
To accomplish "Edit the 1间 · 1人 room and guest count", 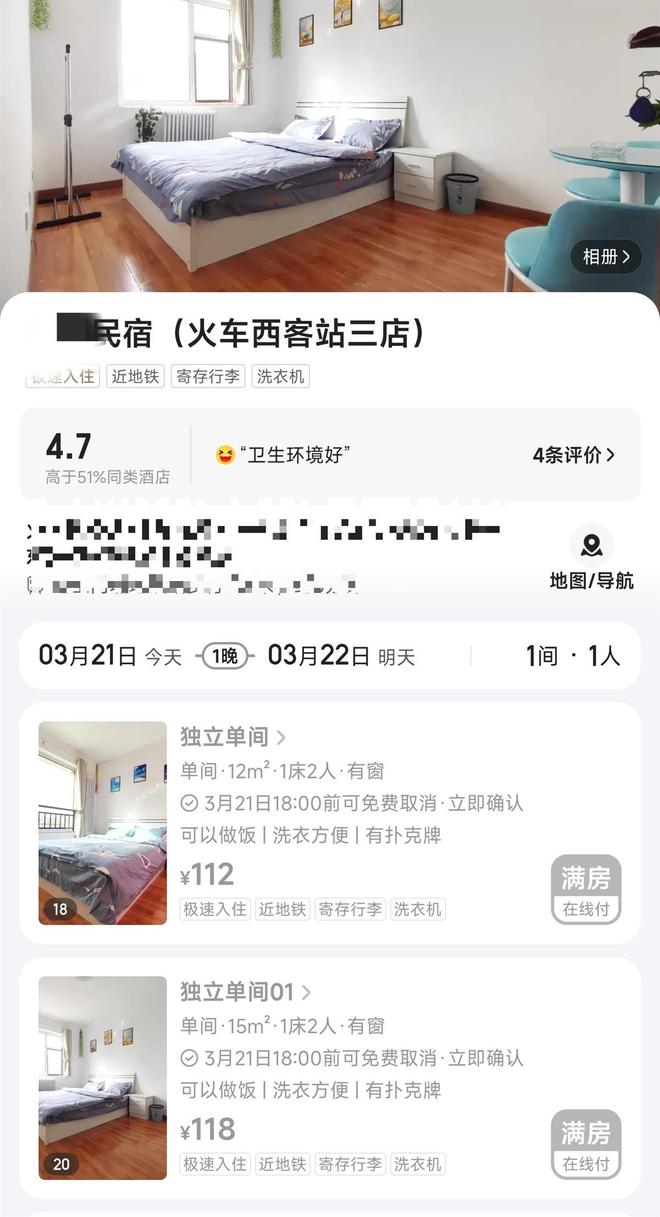I will coord(573,656).
